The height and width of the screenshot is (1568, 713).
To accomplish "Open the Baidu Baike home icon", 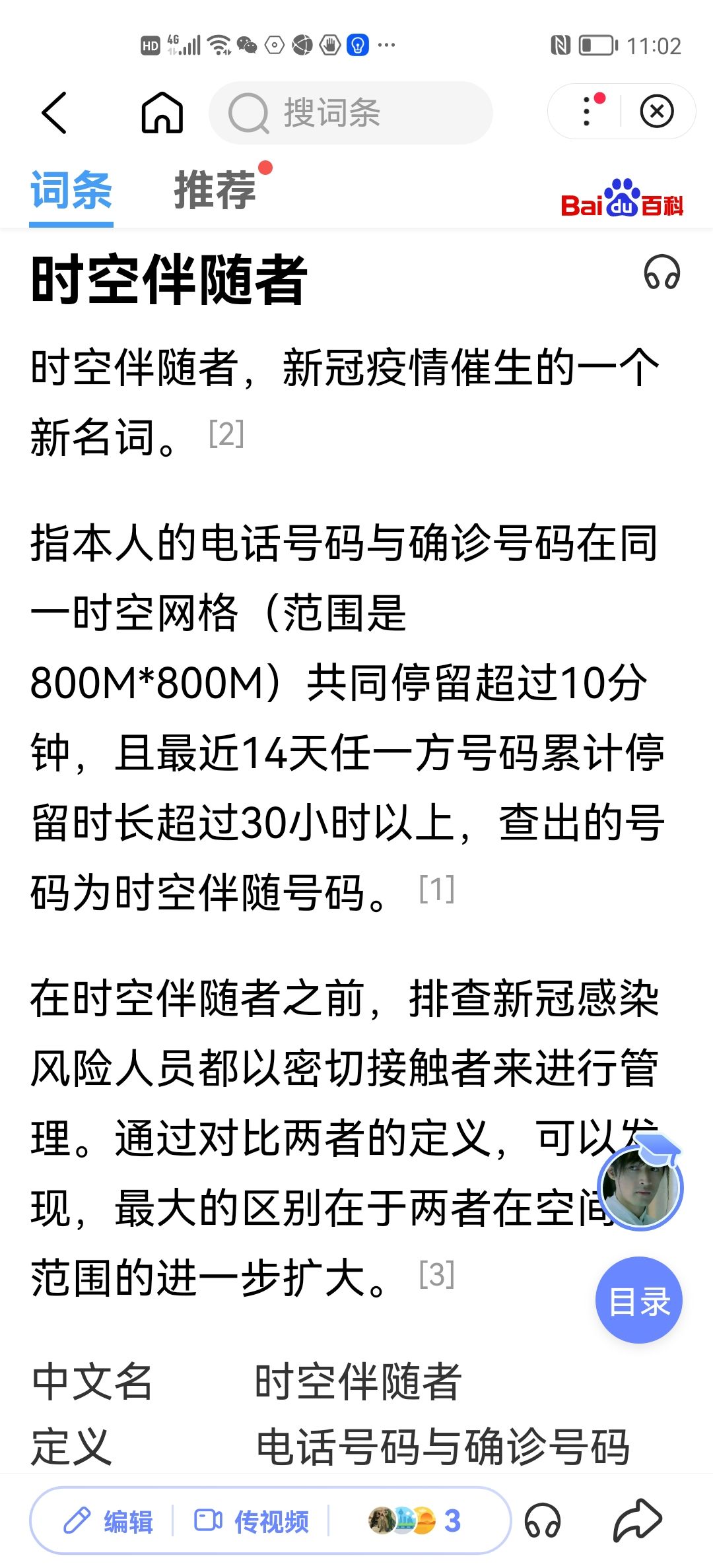I will coord(162,113).
